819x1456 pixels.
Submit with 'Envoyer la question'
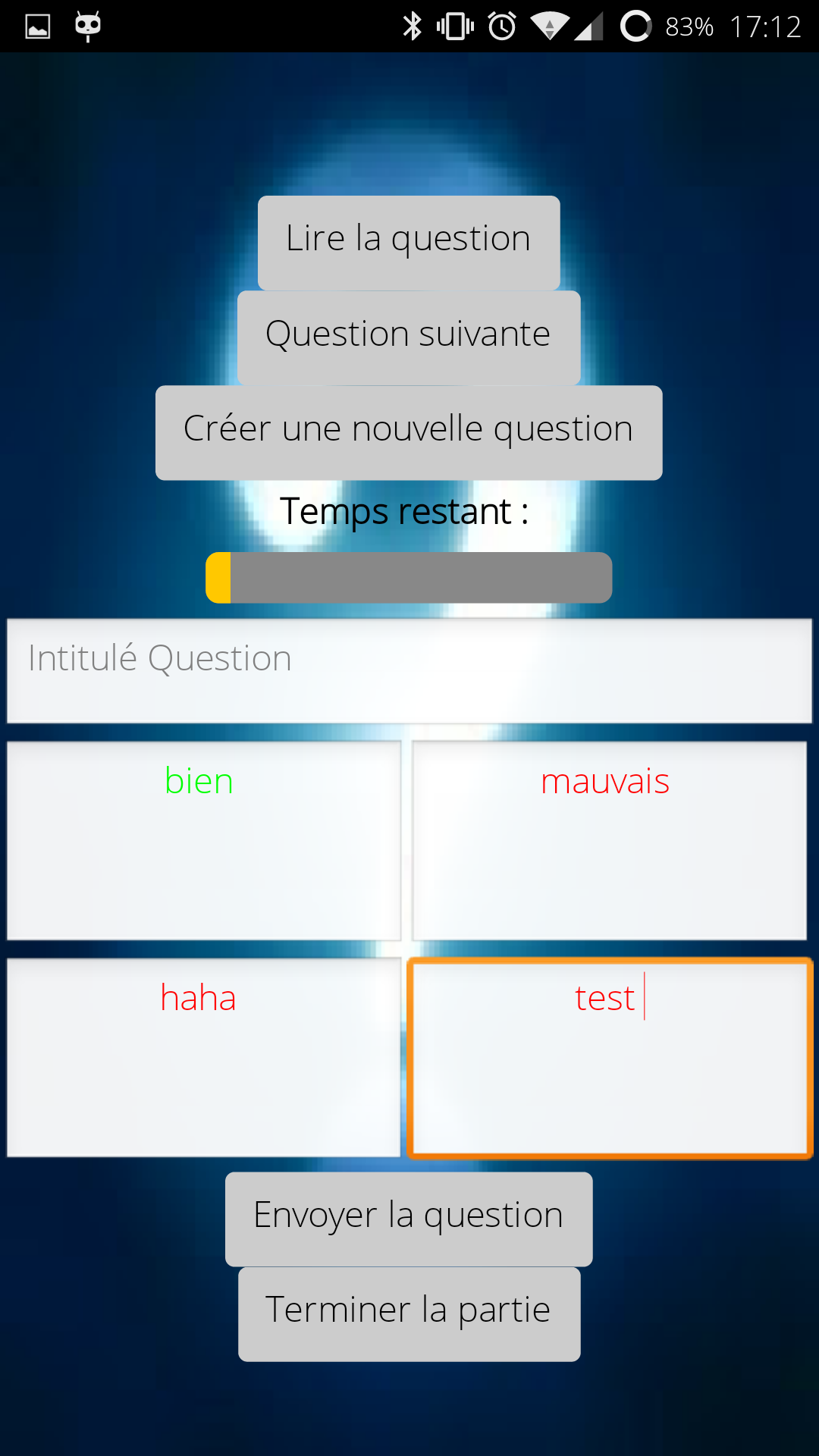tap(409, 1219)
